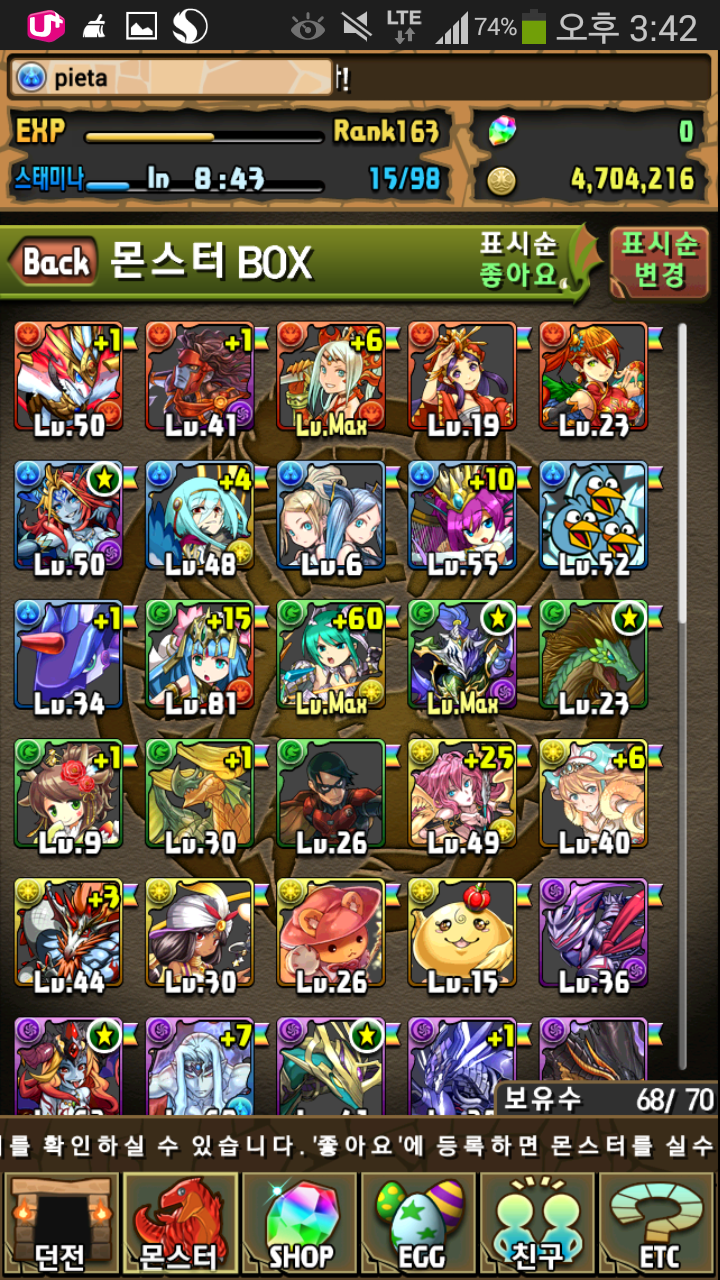Viewport: 720px width, 1280px height.
Task: Open the Lv.19 red monster
Action: (x=461, y=377)
